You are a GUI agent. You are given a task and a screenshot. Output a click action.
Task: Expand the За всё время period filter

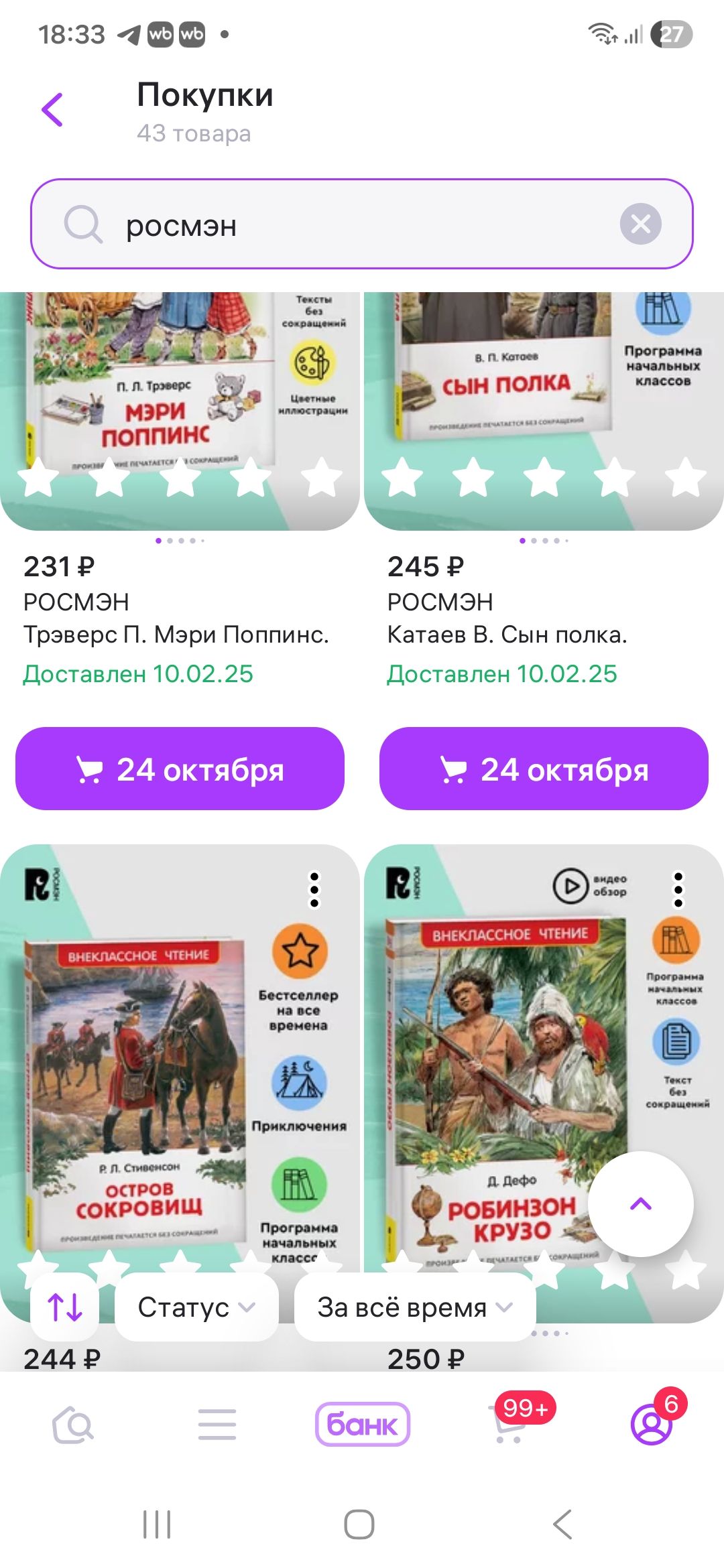click(x=414, y=1307)
